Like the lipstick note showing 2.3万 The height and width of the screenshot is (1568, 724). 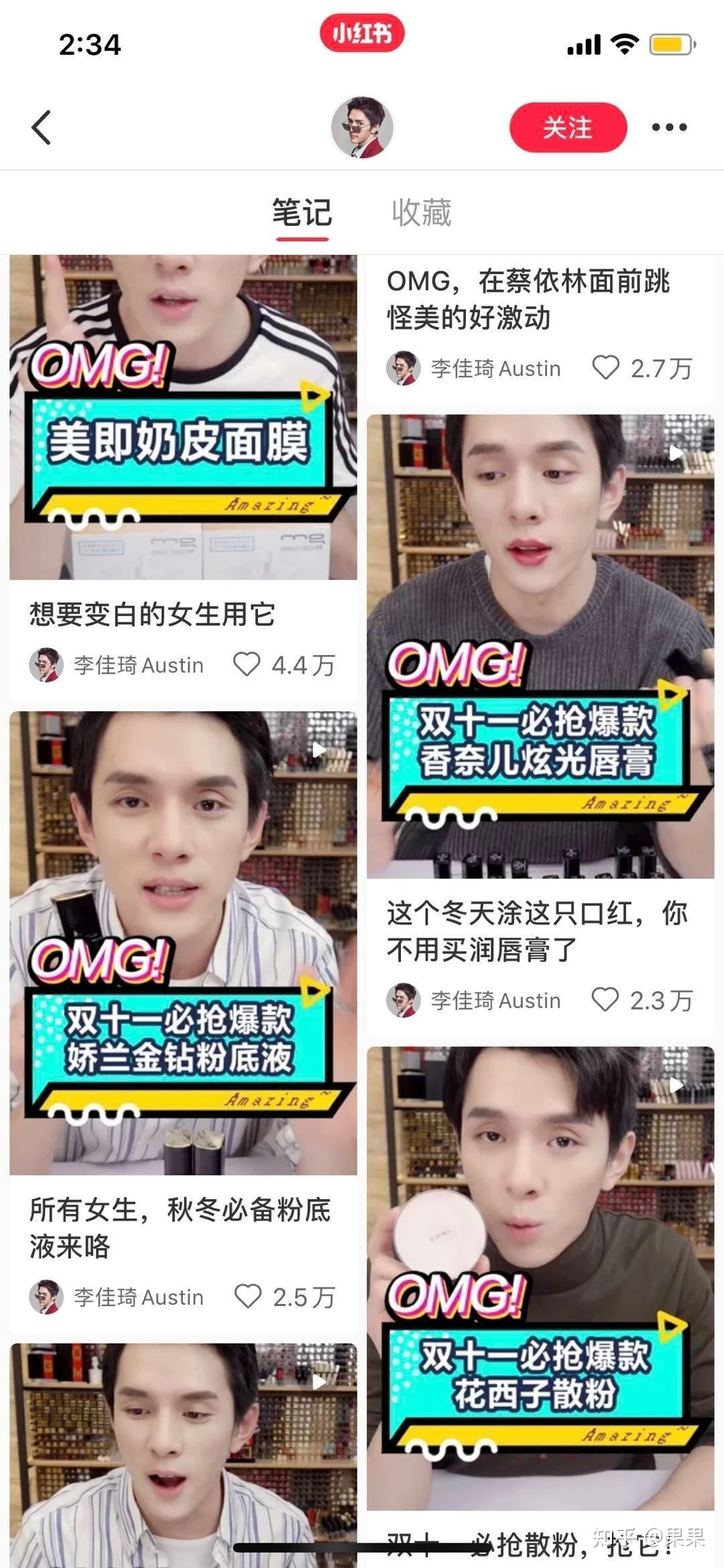click(x=608, y=1000)
